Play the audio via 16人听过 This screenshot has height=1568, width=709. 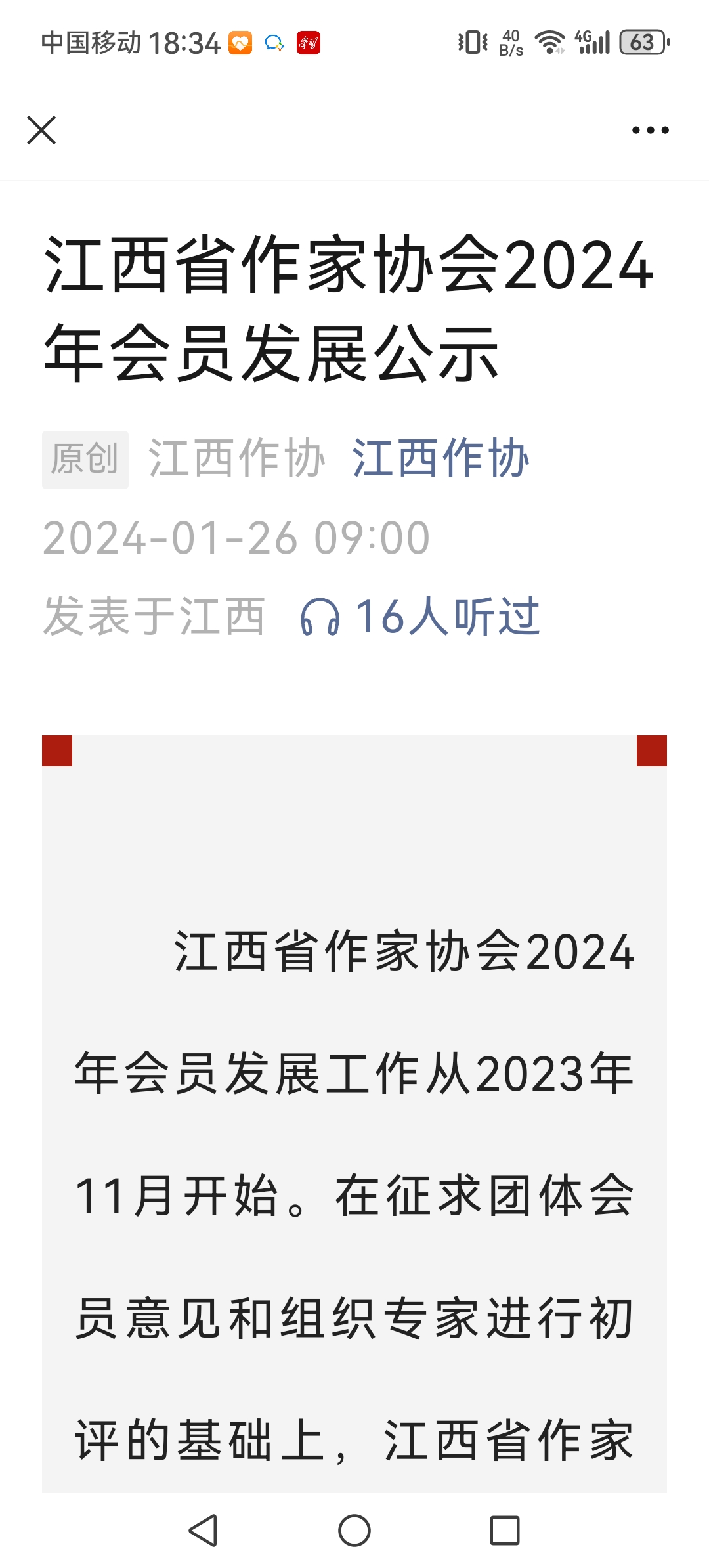click(420, 617)
